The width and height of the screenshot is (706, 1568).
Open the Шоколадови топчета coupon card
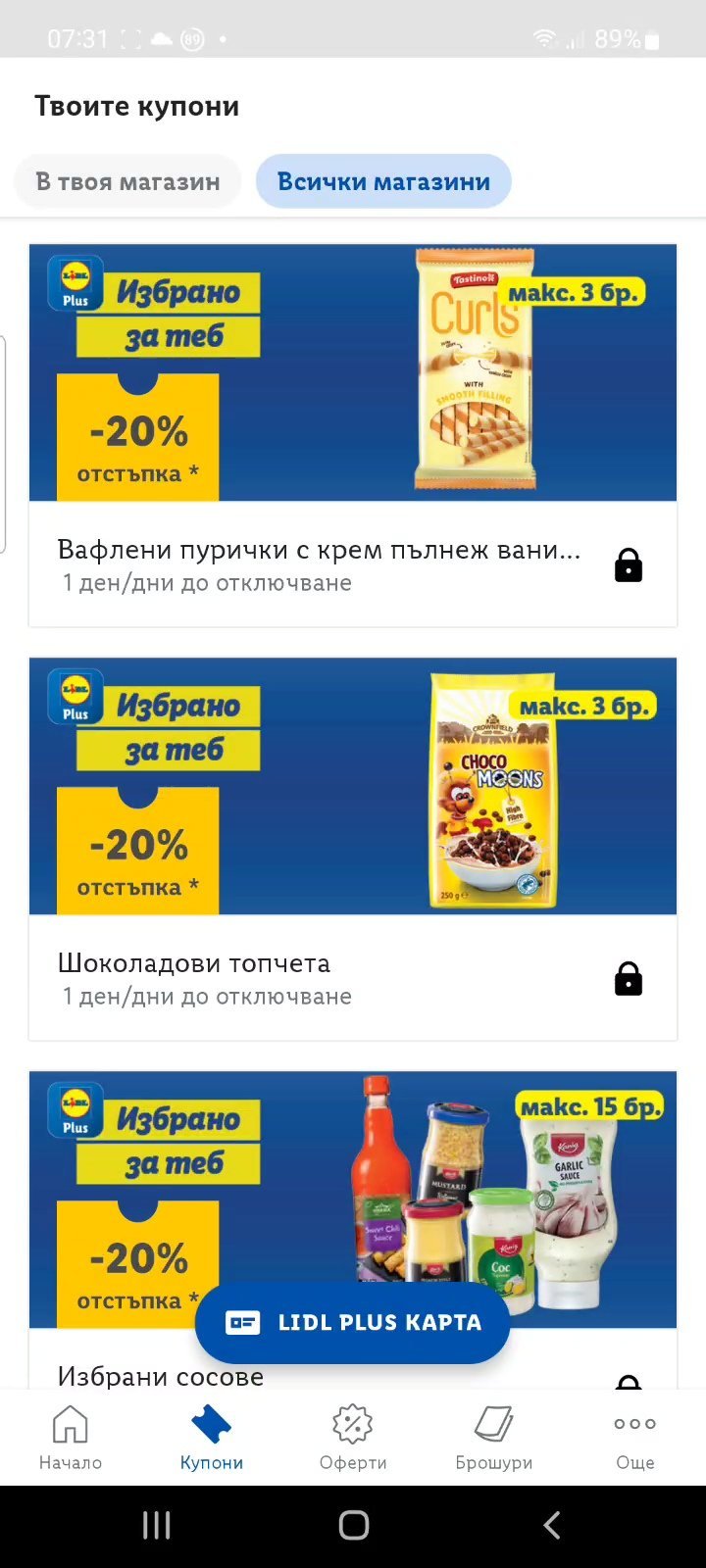tap(353, 849)
